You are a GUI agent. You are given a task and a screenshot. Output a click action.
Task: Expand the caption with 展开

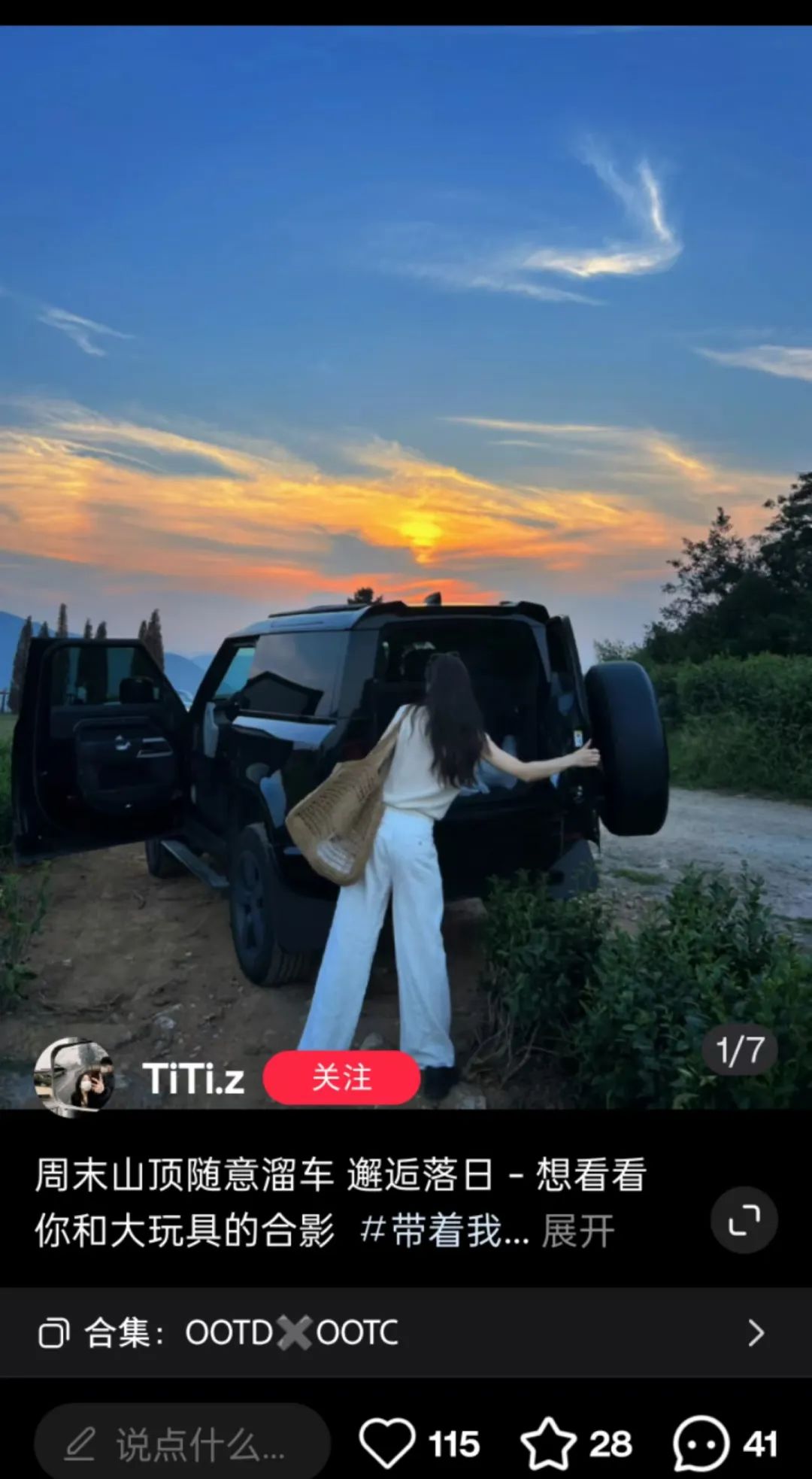[577, 1231]
